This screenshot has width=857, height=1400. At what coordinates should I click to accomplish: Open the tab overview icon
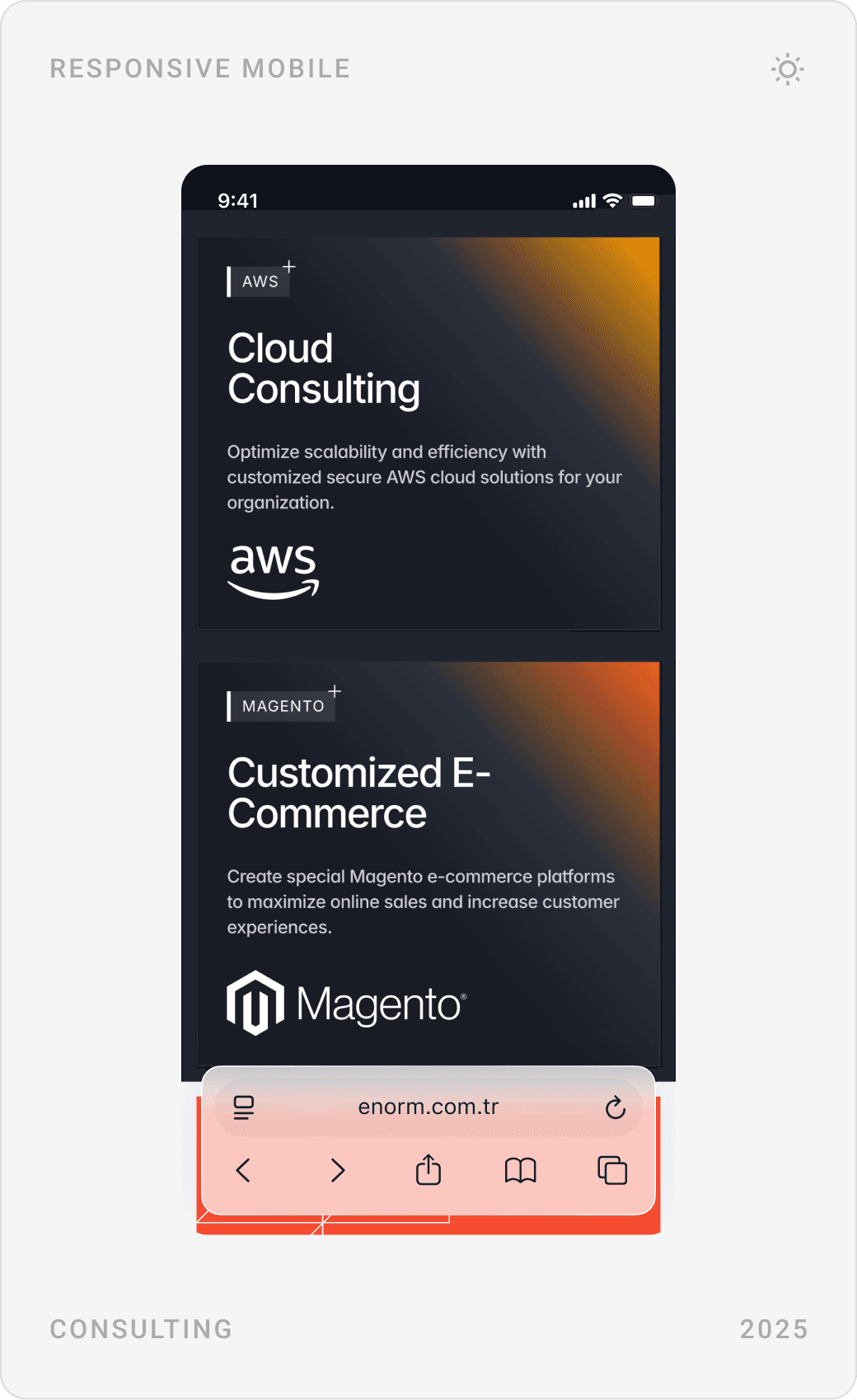tap(612, 1171)
